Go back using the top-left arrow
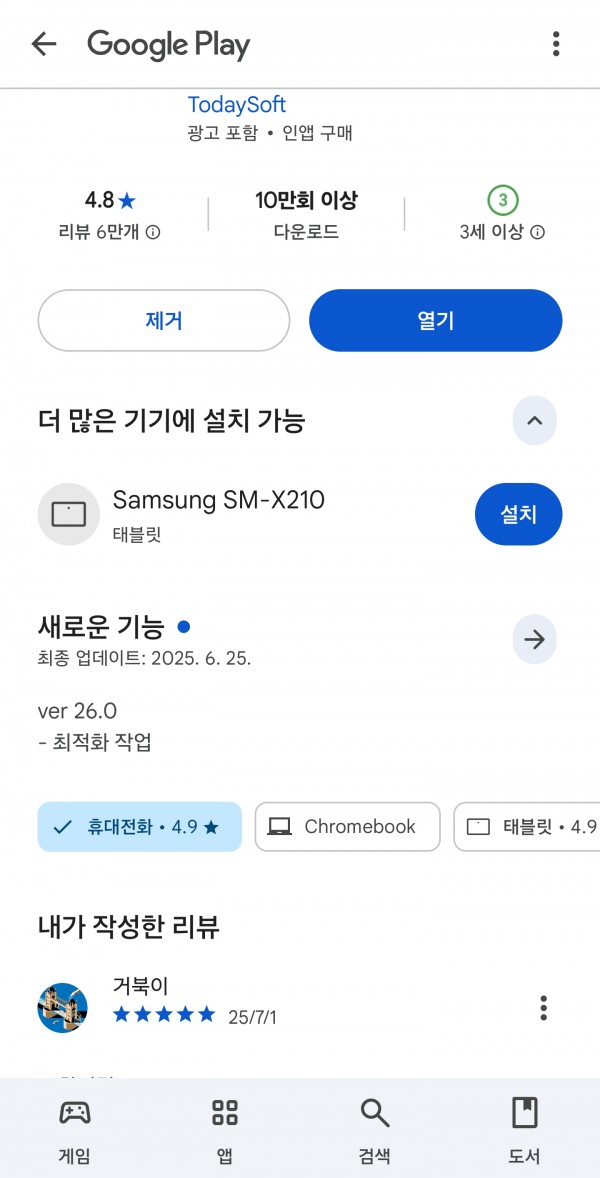The image size is (600, 1178). coord(44,44)
